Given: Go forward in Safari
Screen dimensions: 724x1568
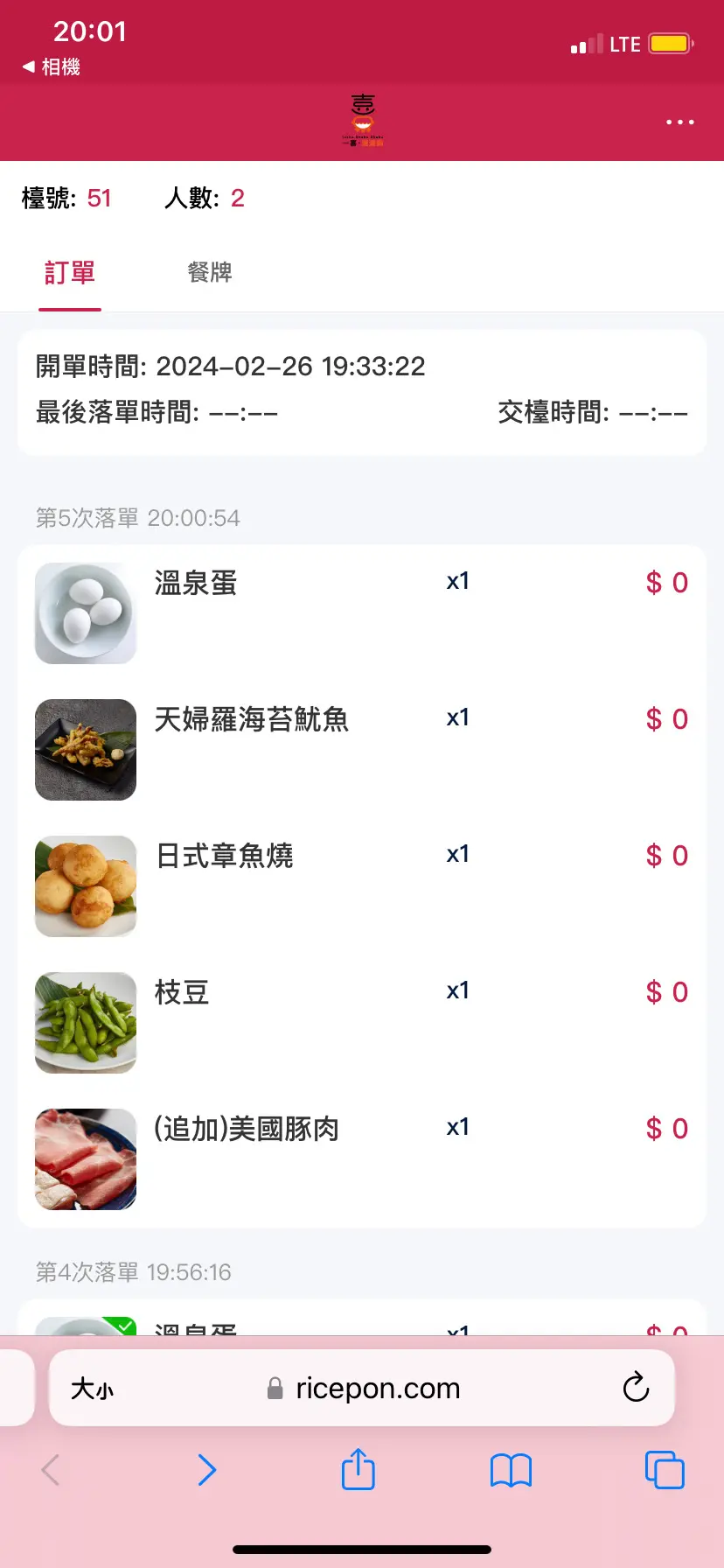Looking at the screenshot, I should tap(206, 1470).
